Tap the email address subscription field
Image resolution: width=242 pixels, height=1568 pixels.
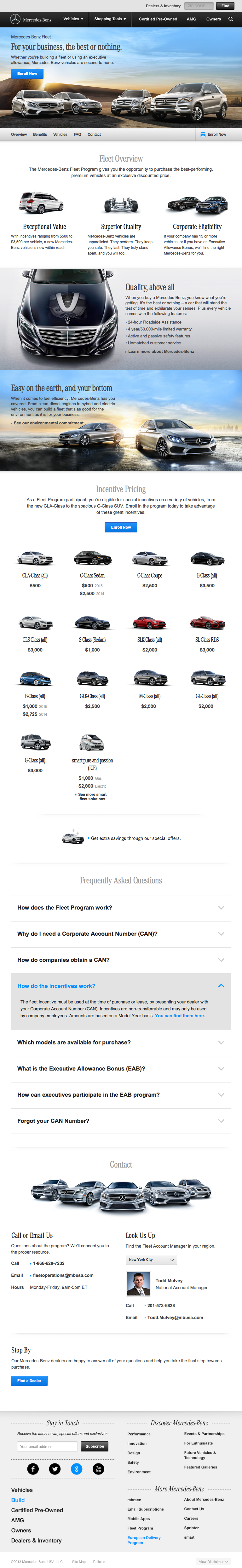[x=47, y=1446]
